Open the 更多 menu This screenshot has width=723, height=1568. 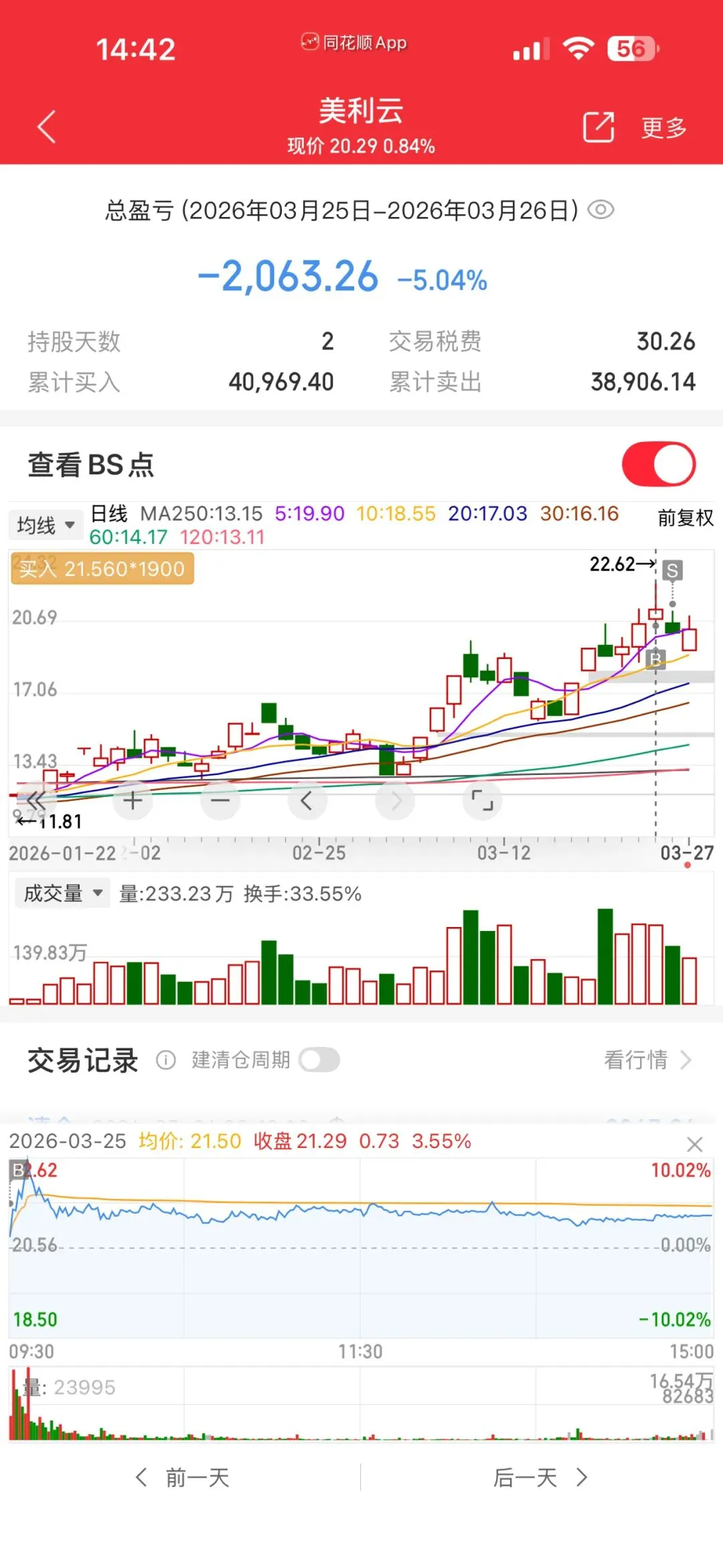pyautogui.click(x=664, y=127)
